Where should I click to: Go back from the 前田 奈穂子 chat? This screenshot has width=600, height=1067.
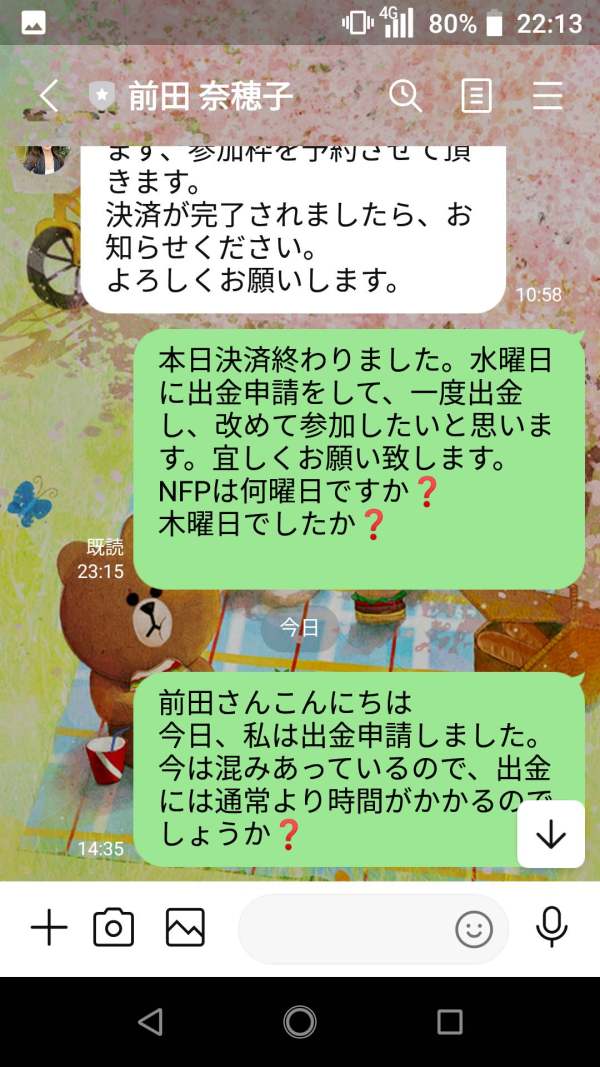coord(49,96)
